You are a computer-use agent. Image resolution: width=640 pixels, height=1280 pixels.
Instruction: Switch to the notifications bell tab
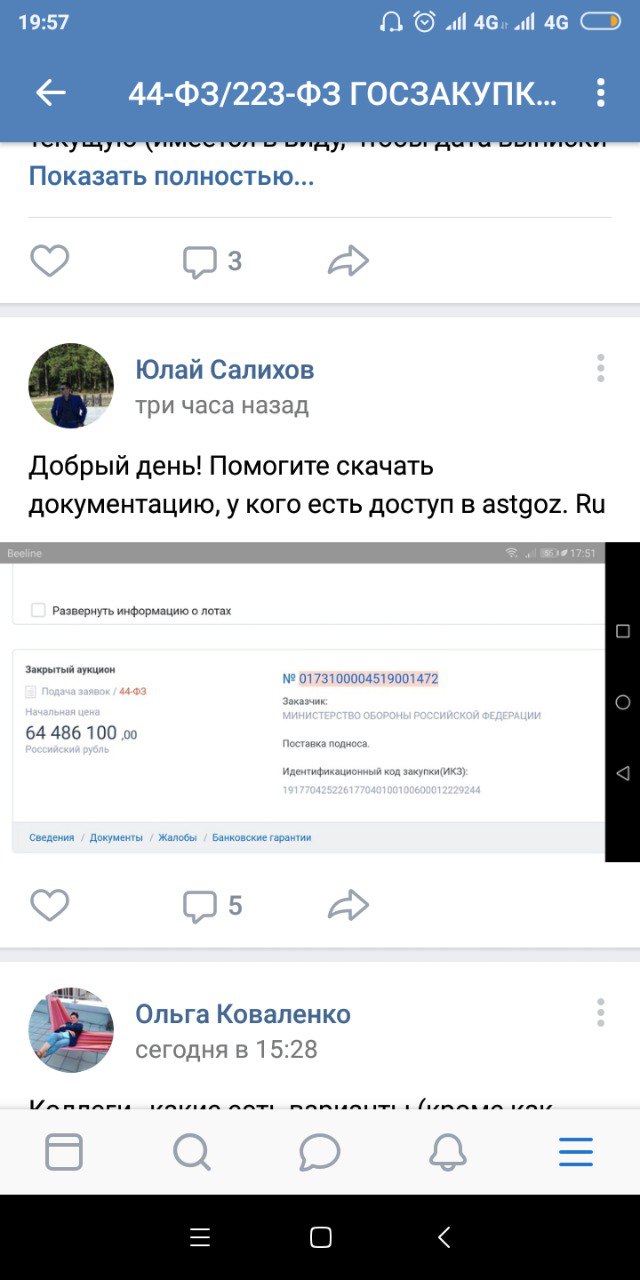(x=448, y=1152)
